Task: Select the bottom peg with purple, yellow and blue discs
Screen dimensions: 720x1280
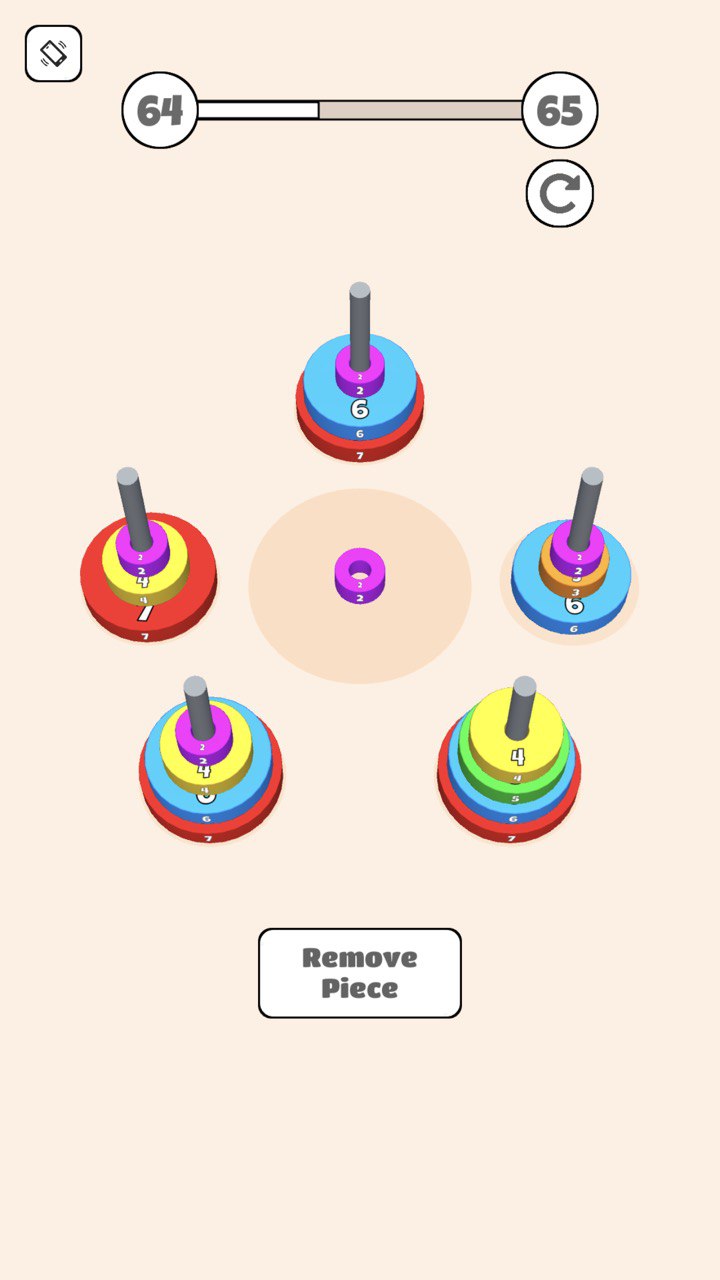Action: pyautogui.click(x=209, y=765)
